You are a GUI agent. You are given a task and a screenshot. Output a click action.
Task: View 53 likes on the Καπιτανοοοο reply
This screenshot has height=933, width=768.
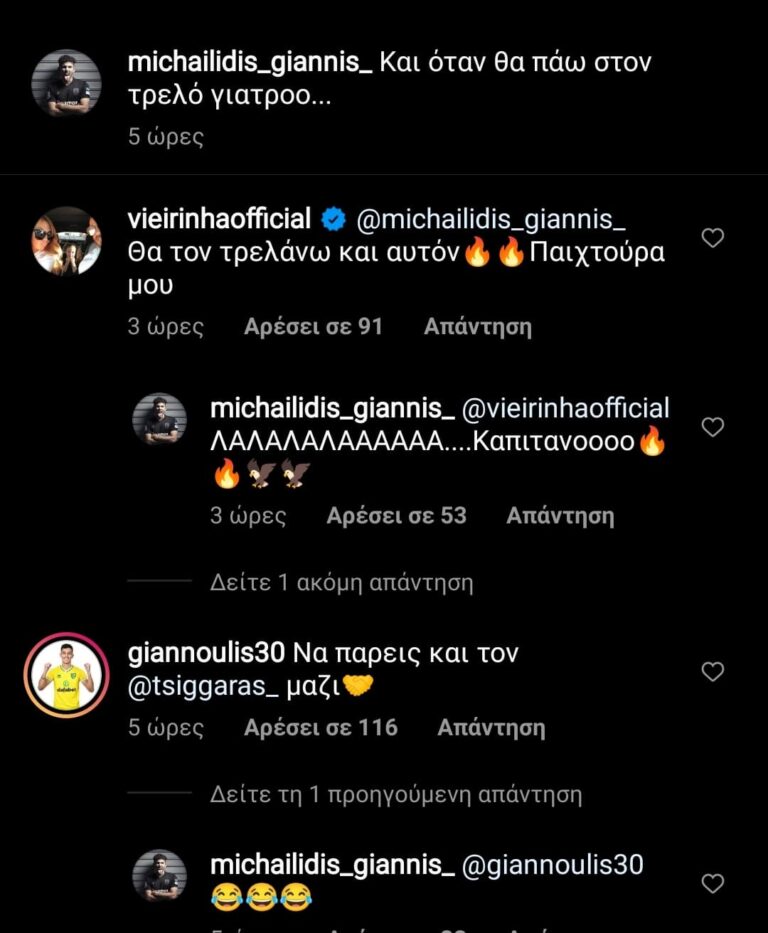coord(396,516)
